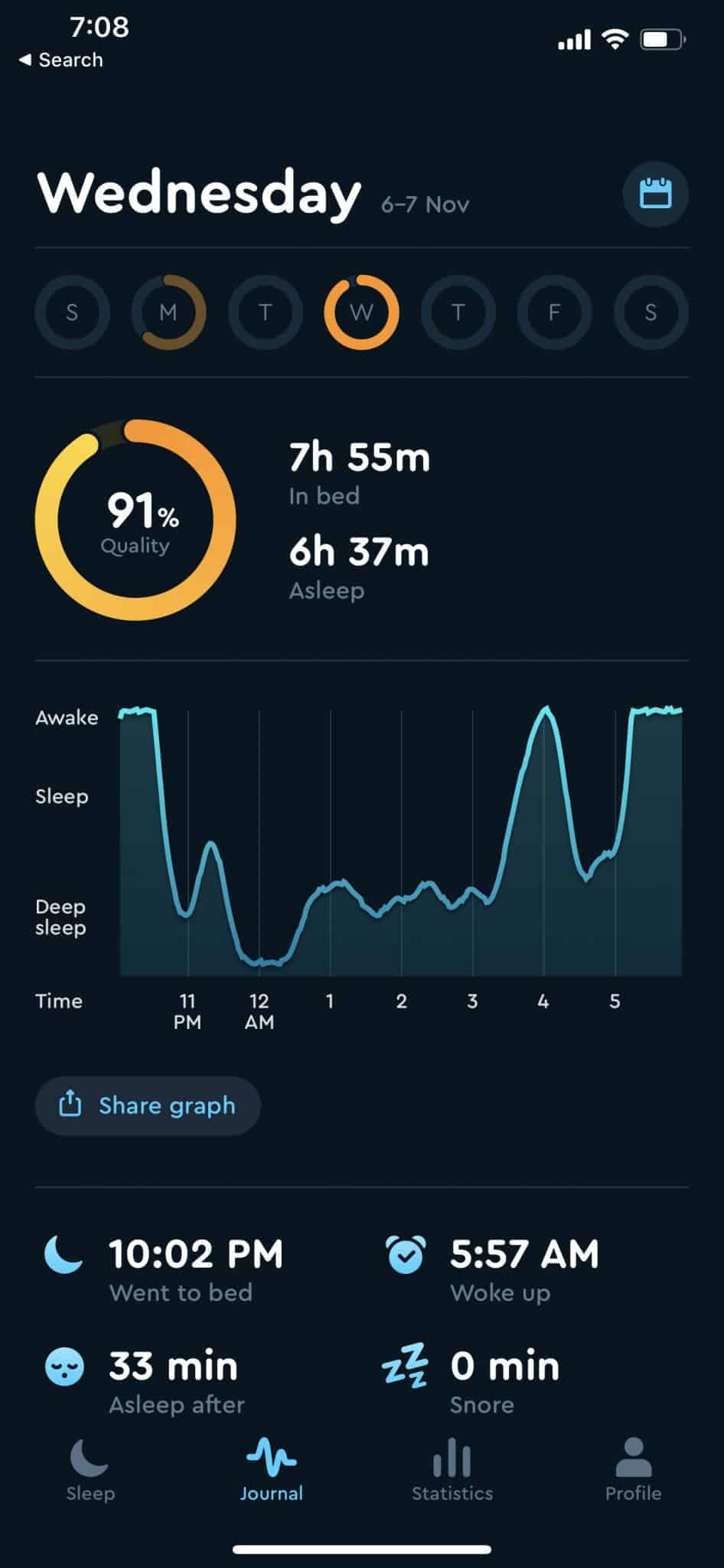This screenshot has width=724, height=1568.
Task: Tap the Share graph button
Action: point(148,1106)
